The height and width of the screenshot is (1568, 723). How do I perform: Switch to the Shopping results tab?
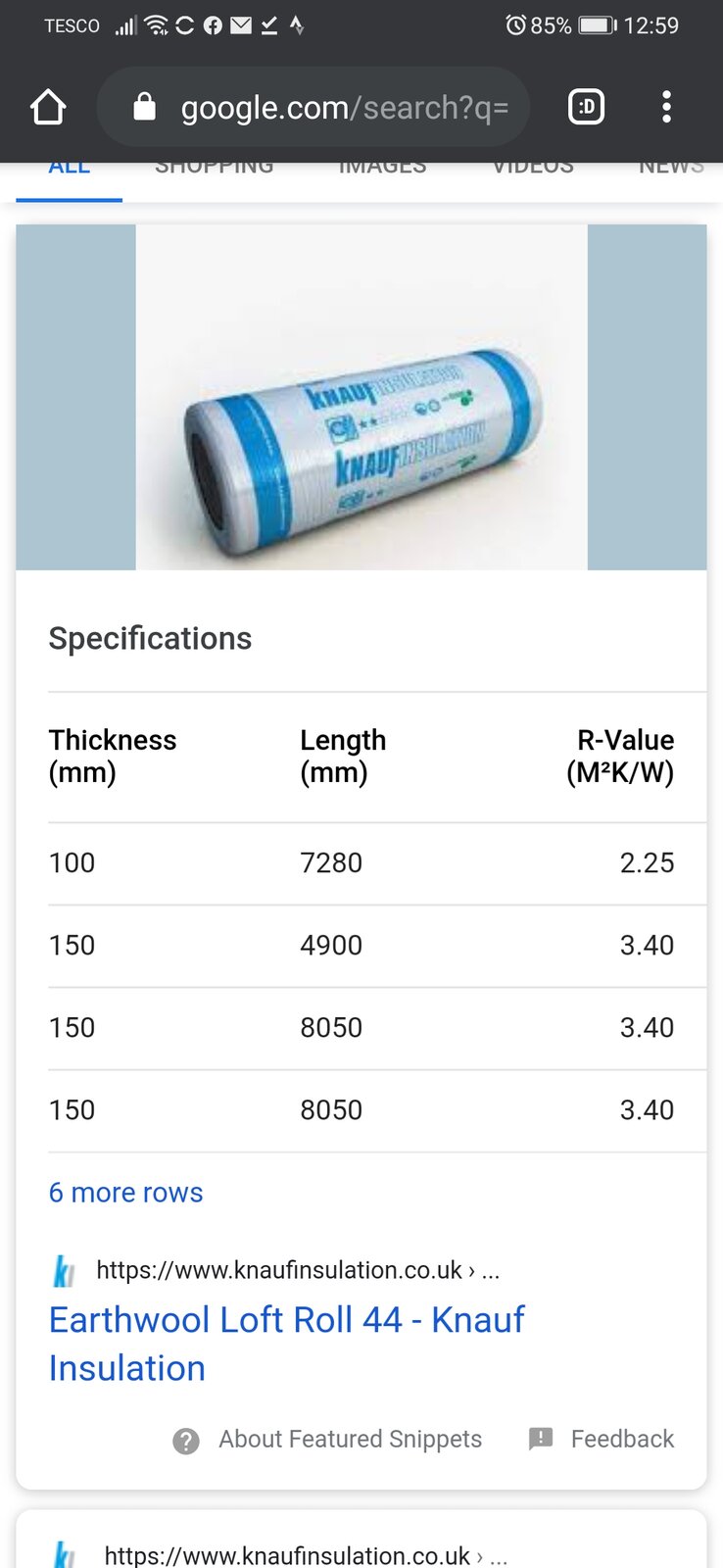pos(214,169)
